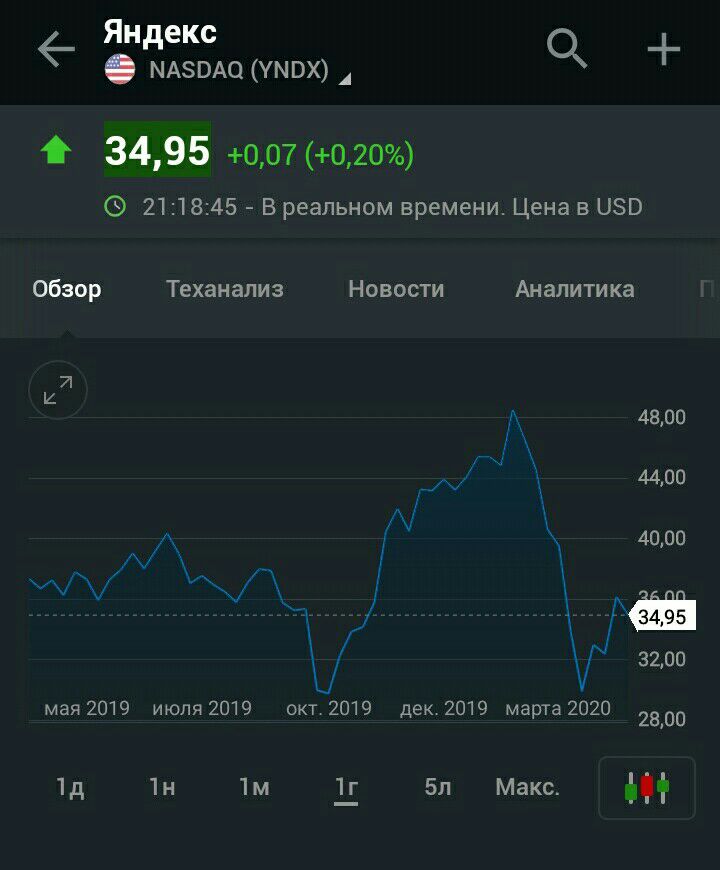The height and width of the screenshot is (870, 720).
Task: Open the search magnifier icon
Action: pyautogui.click(x=567, y=48)
